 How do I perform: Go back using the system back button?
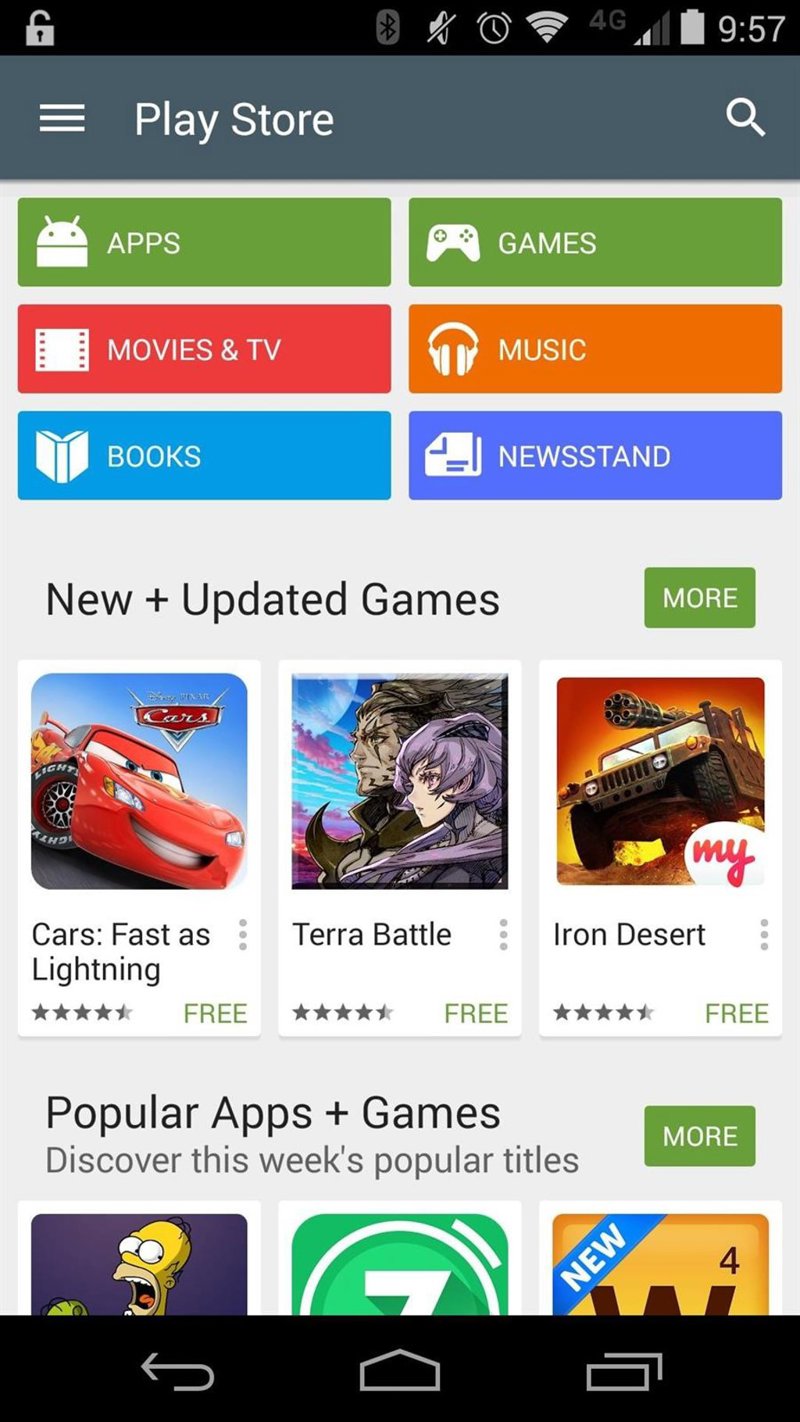tap(178, 1370)
